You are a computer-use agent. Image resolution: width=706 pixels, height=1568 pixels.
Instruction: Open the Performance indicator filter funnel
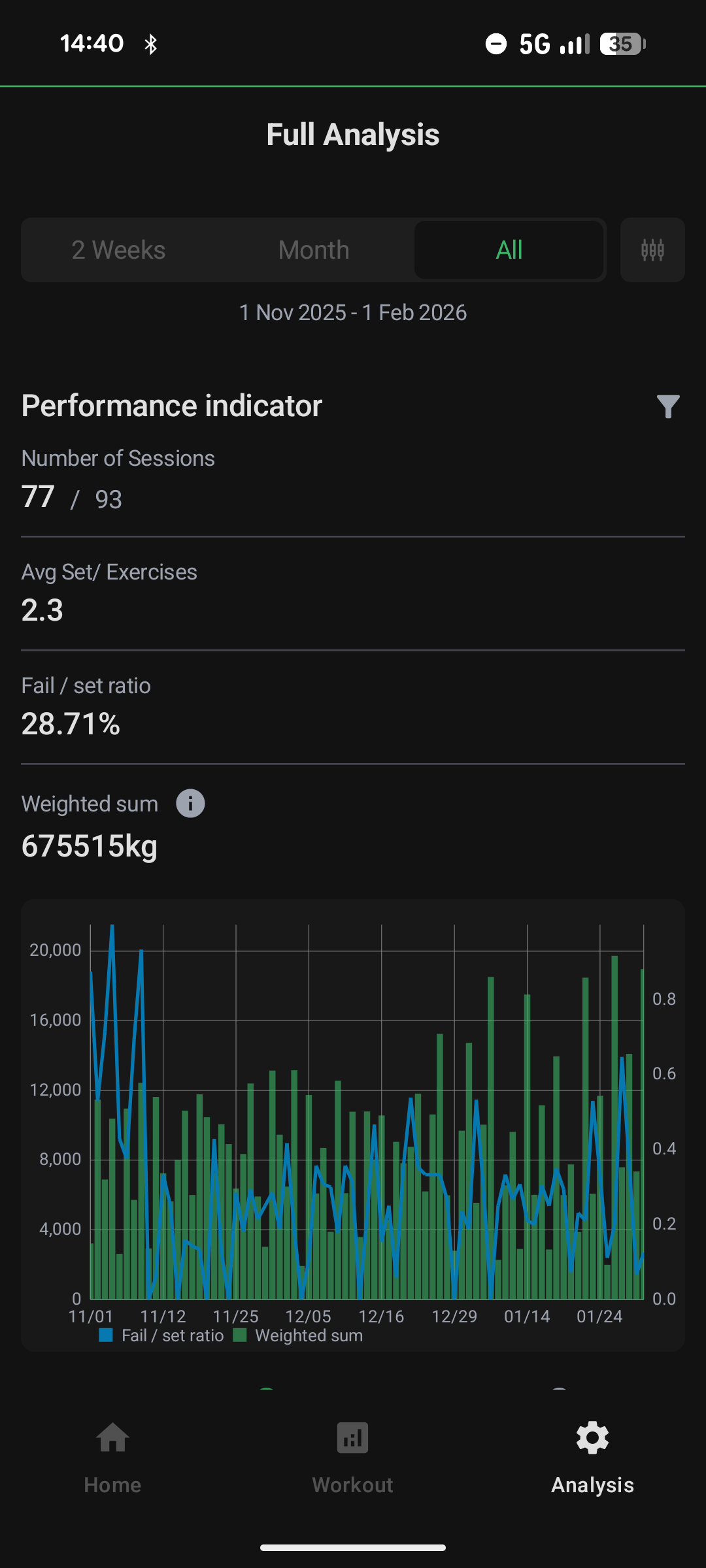click(668, 405)
